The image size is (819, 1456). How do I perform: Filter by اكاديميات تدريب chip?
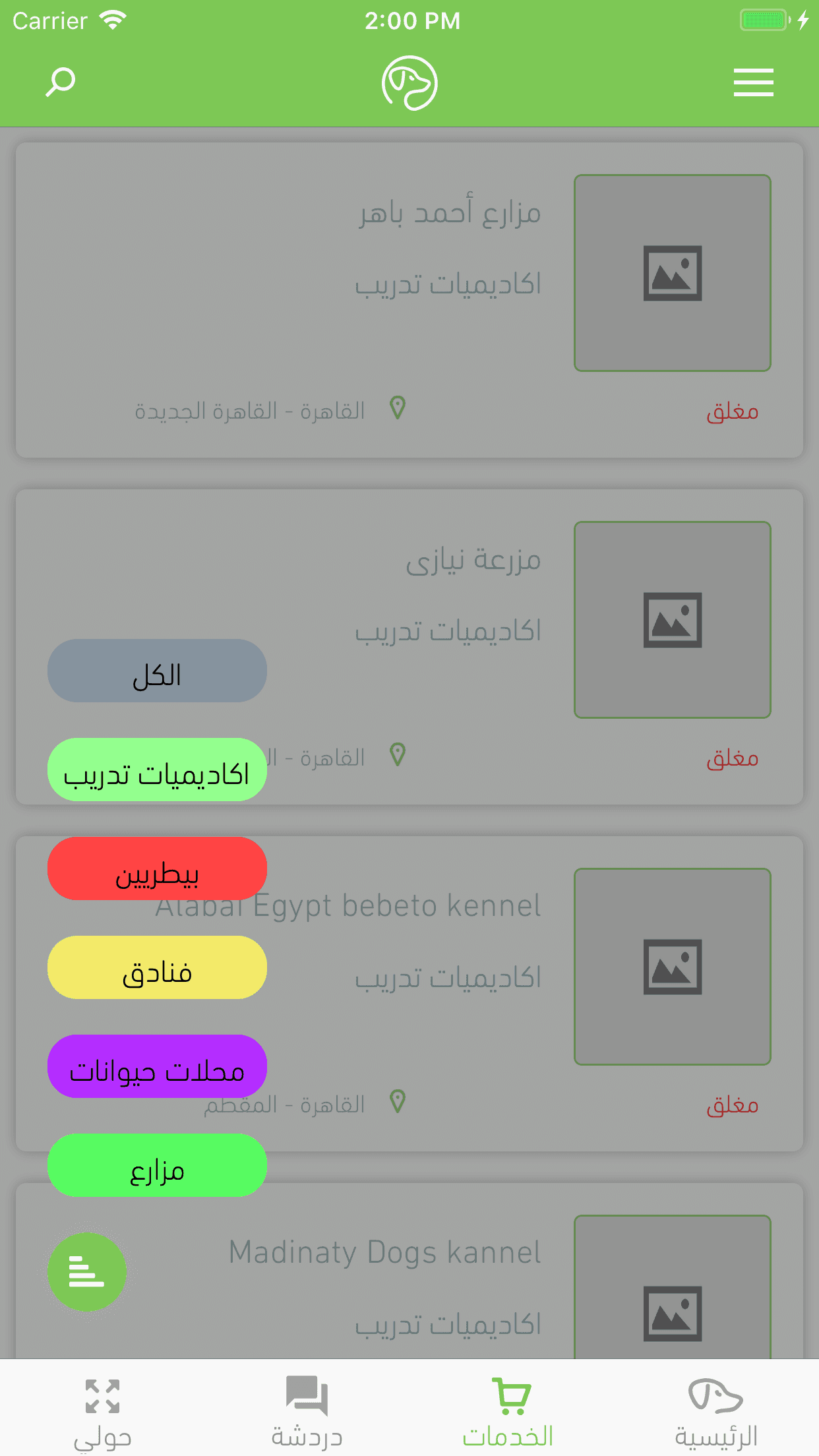[157, 770]
